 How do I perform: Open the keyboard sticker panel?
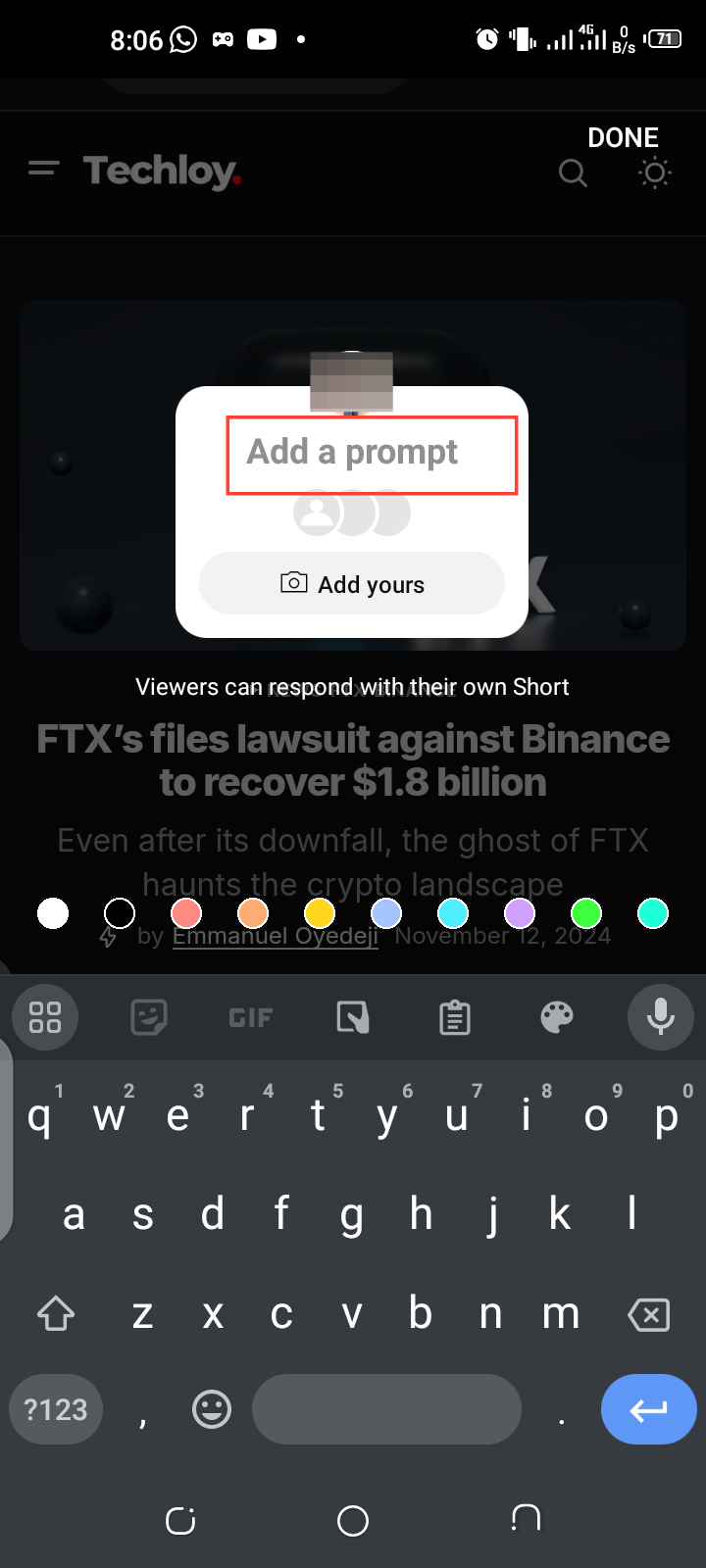pyautogui.click(x=149, y=1017)
